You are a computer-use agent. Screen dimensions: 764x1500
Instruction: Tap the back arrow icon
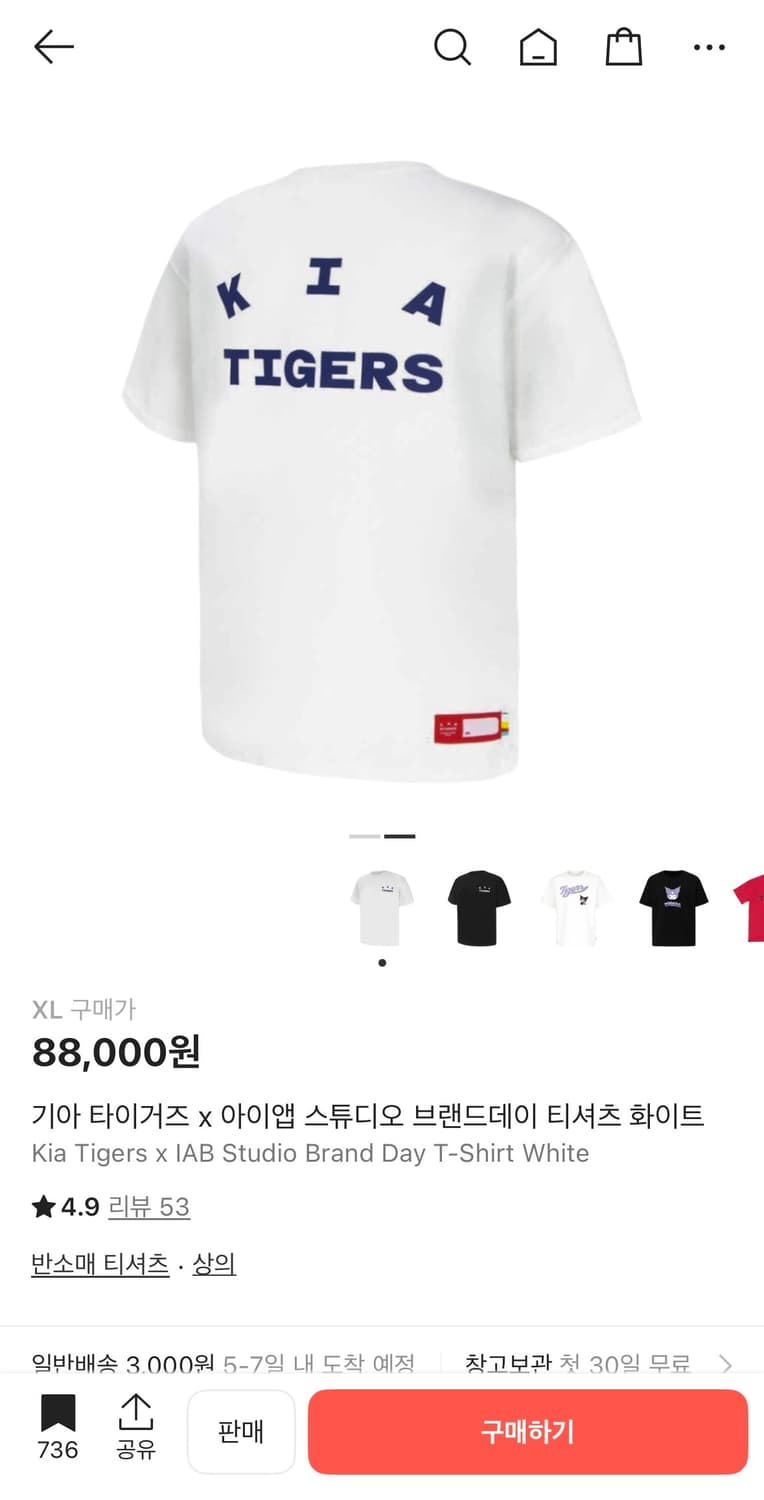(53, 47)
